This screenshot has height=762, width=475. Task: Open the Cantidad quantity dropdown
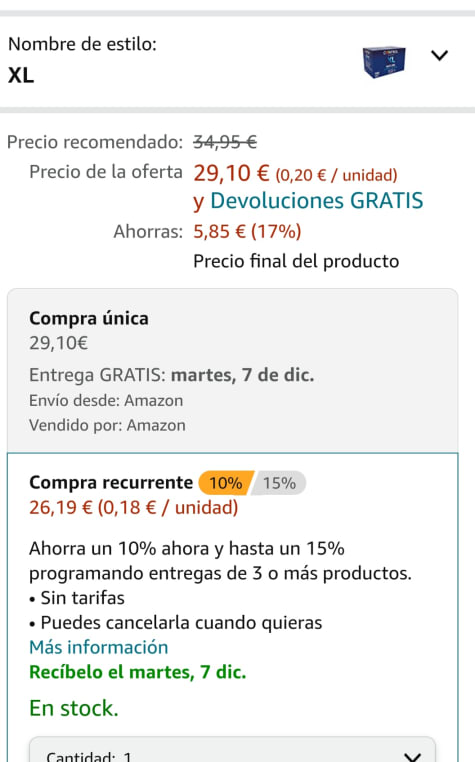tap(232, 750)
